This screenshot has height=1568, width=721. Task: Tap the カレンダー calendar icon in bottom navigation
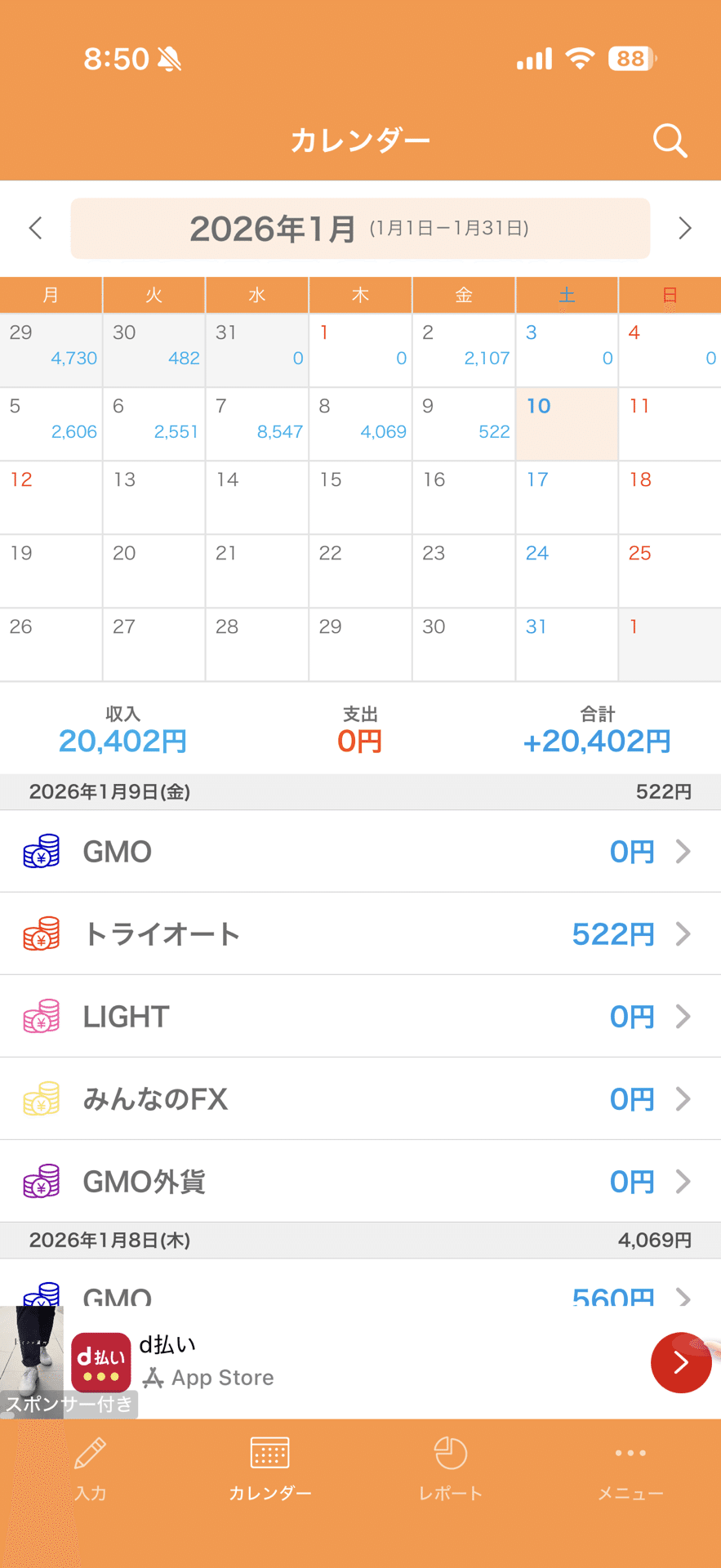tap(269, 1454)
